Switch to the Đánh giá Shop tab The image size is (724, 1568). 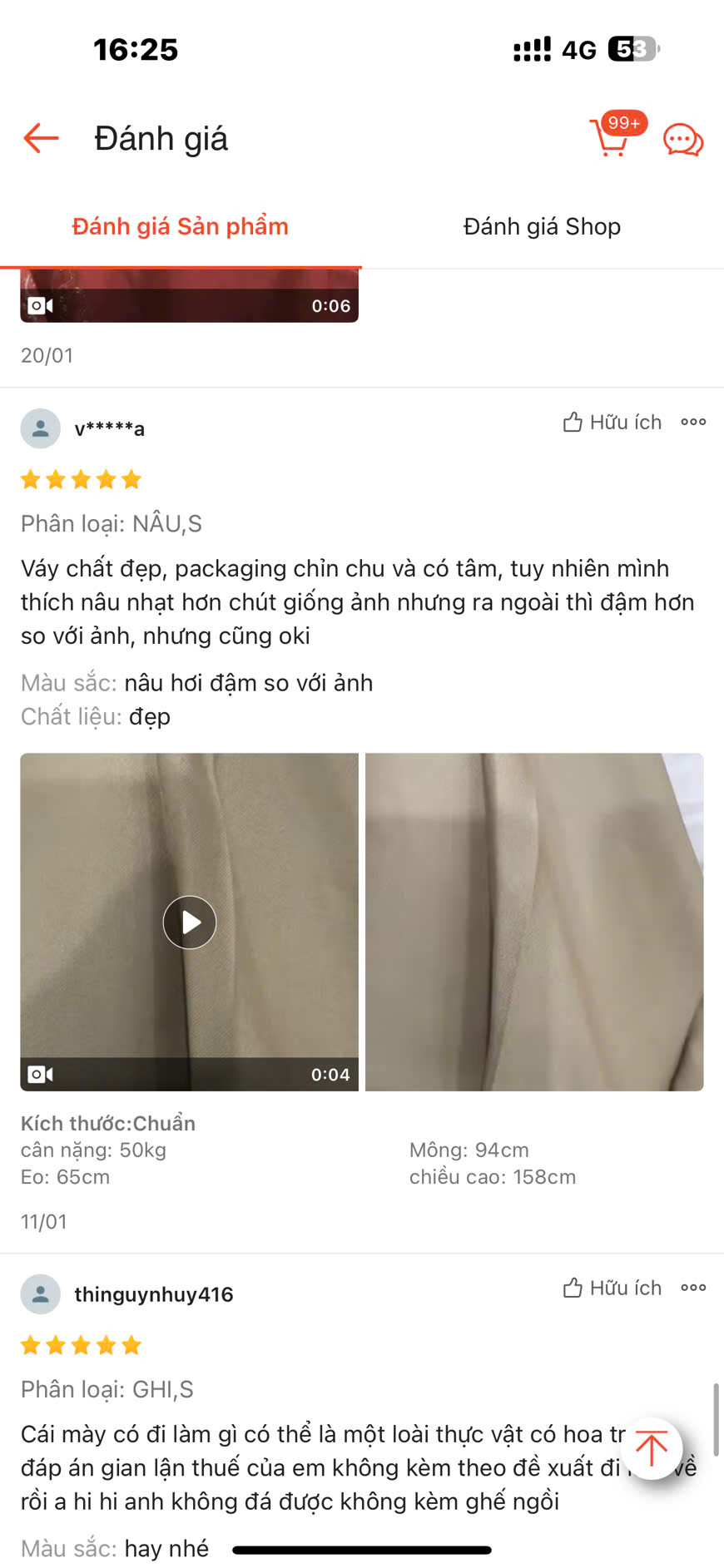point(542,226)
